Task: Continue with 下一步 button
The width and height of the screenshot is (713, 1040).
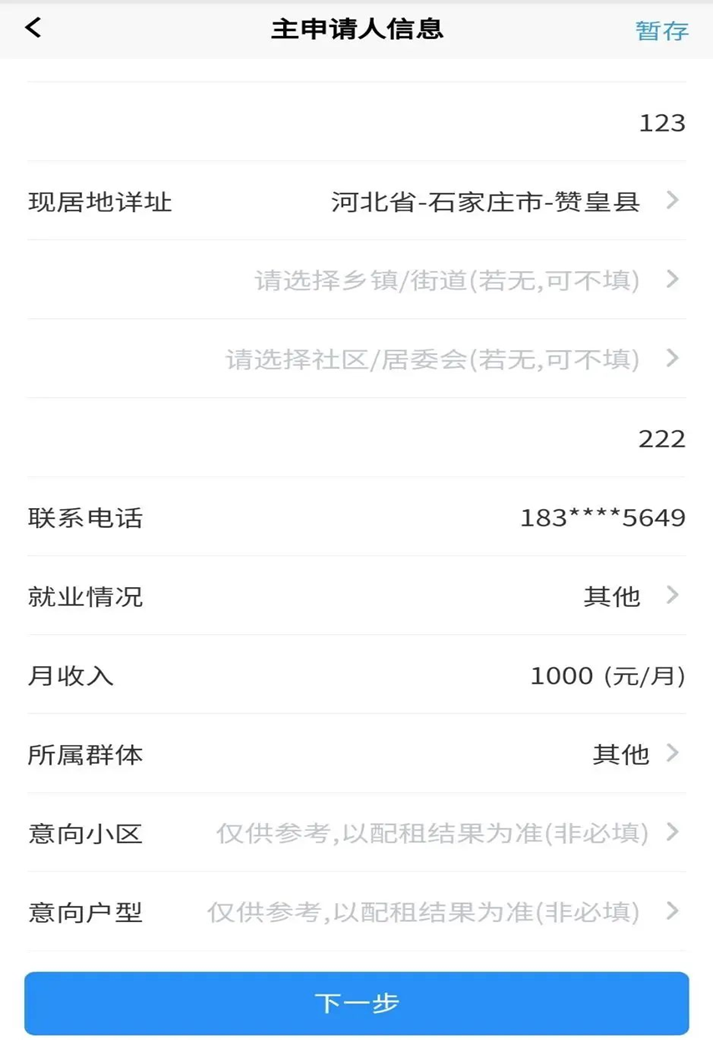Action: 356,1003
